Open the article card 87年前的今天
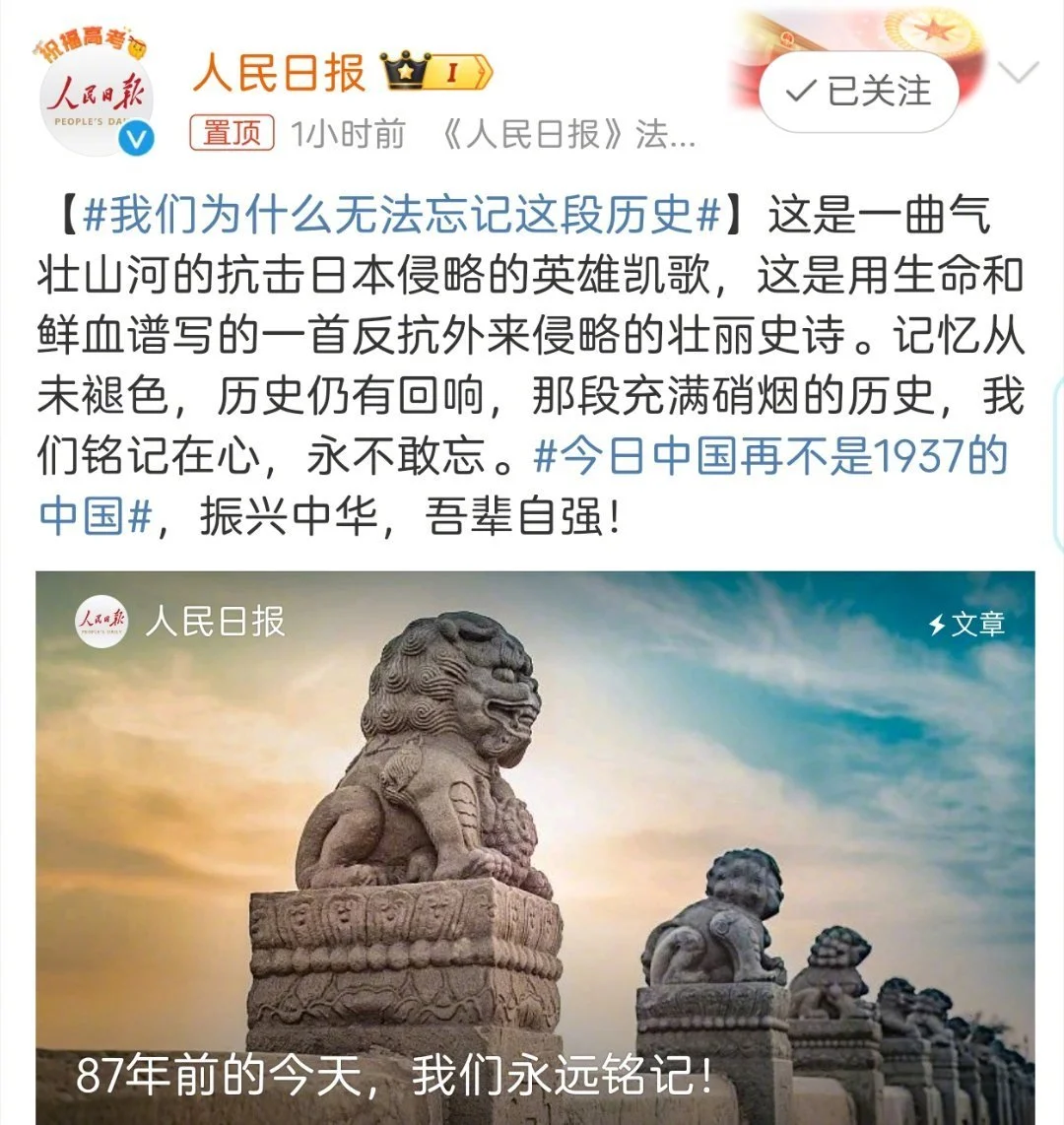Viewport: 1064px width, 1125px height. (535, 847)
